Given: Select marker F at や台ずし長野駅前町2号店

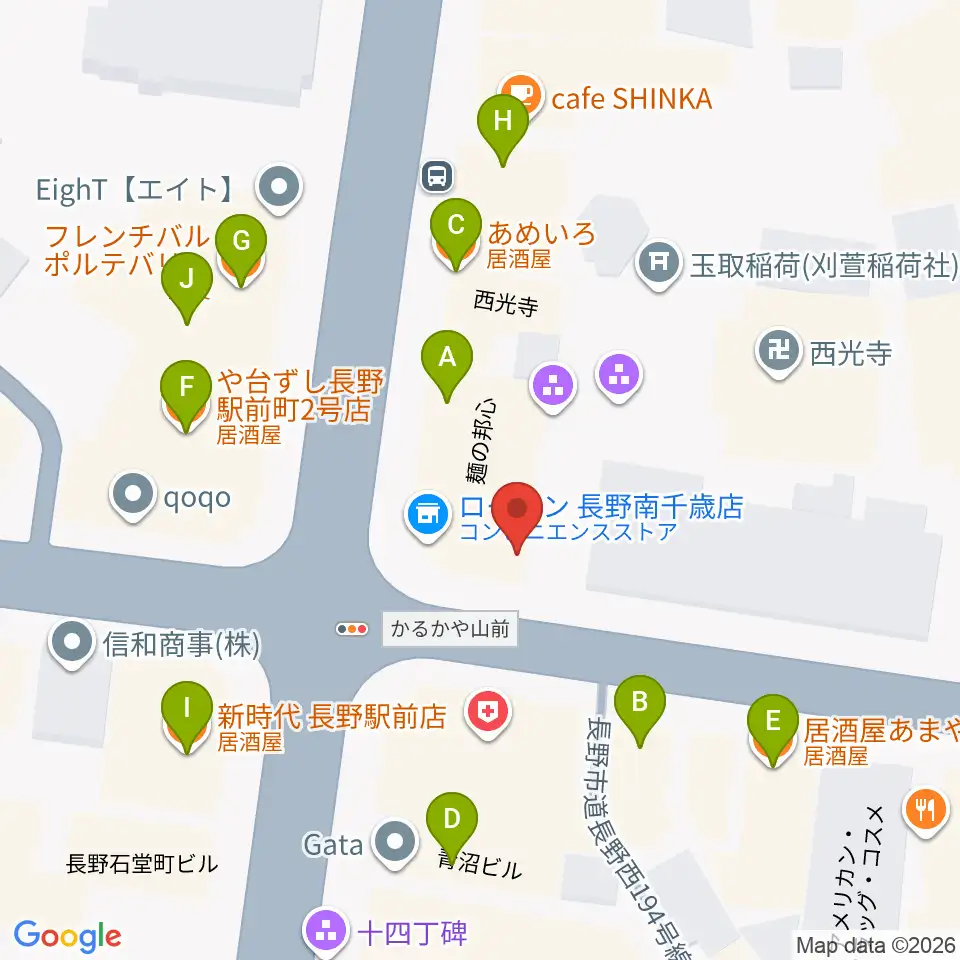Looking at the screenshot, I should [x=186, y=396].
